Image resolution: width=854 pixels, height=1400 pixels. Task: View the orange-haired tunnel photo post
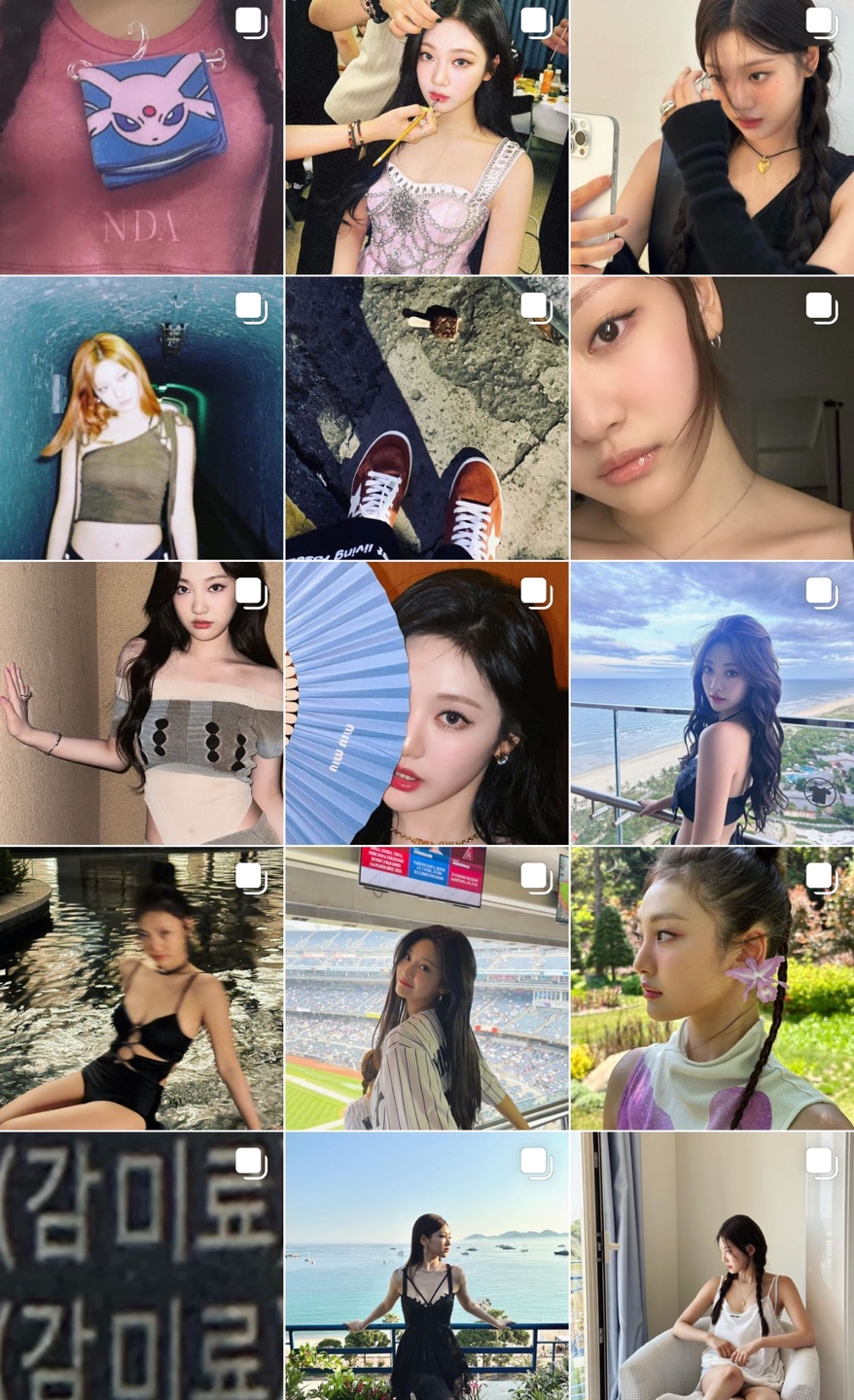click(141, 418)
